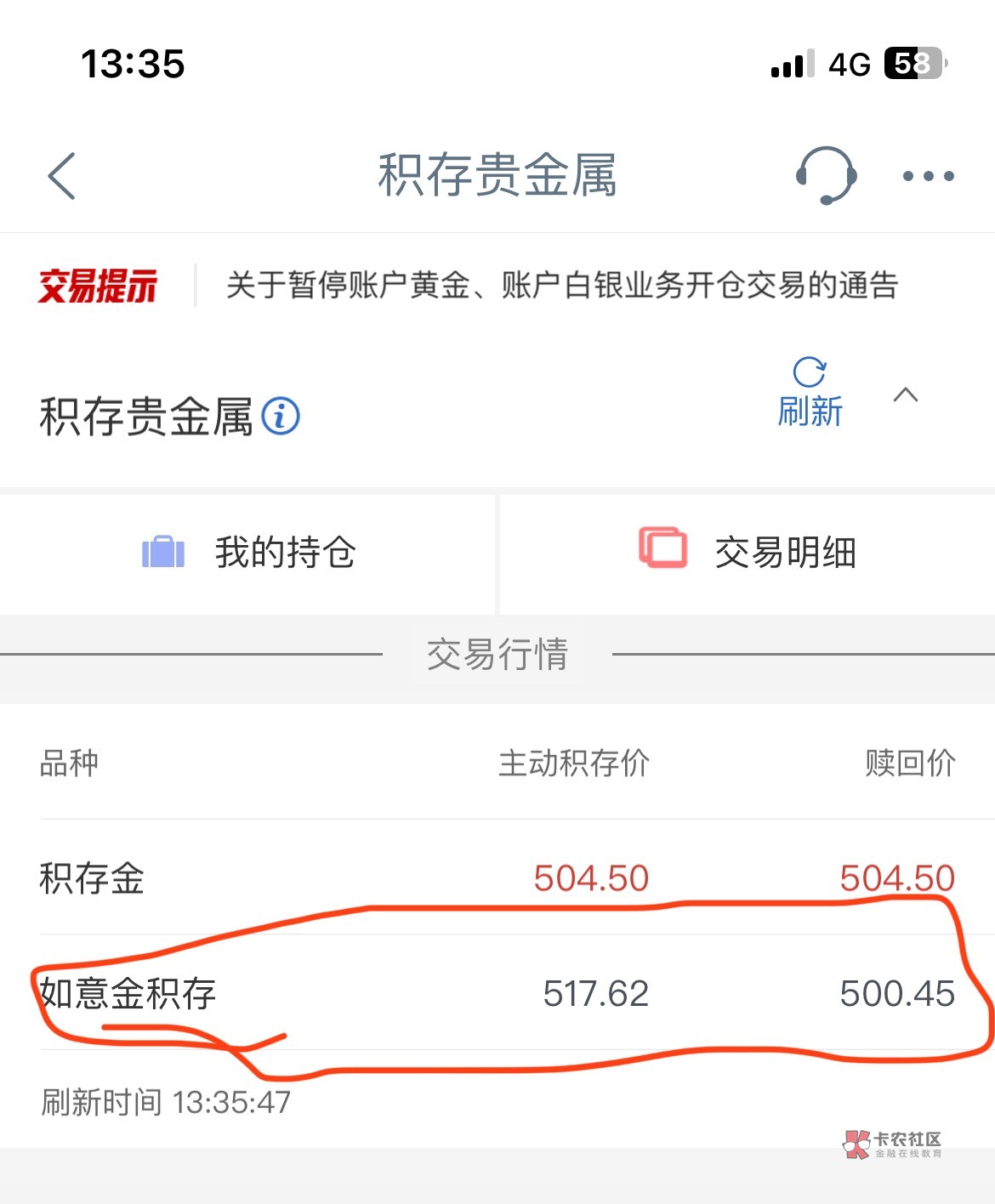
Task: Tap the info icon beside 积存贵金属
Action: 281,417
